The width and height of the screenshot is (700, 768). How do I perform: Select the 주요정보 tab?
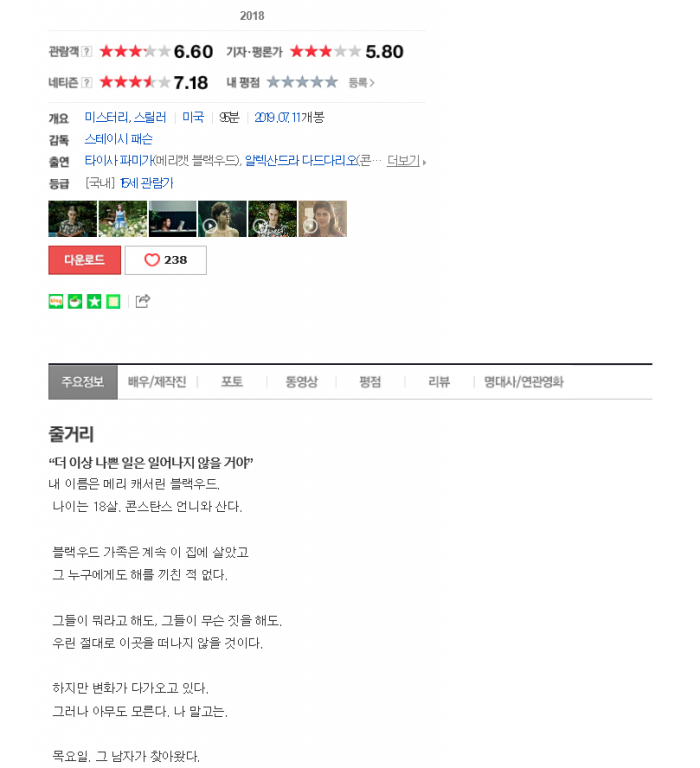[x=82, y=382]
